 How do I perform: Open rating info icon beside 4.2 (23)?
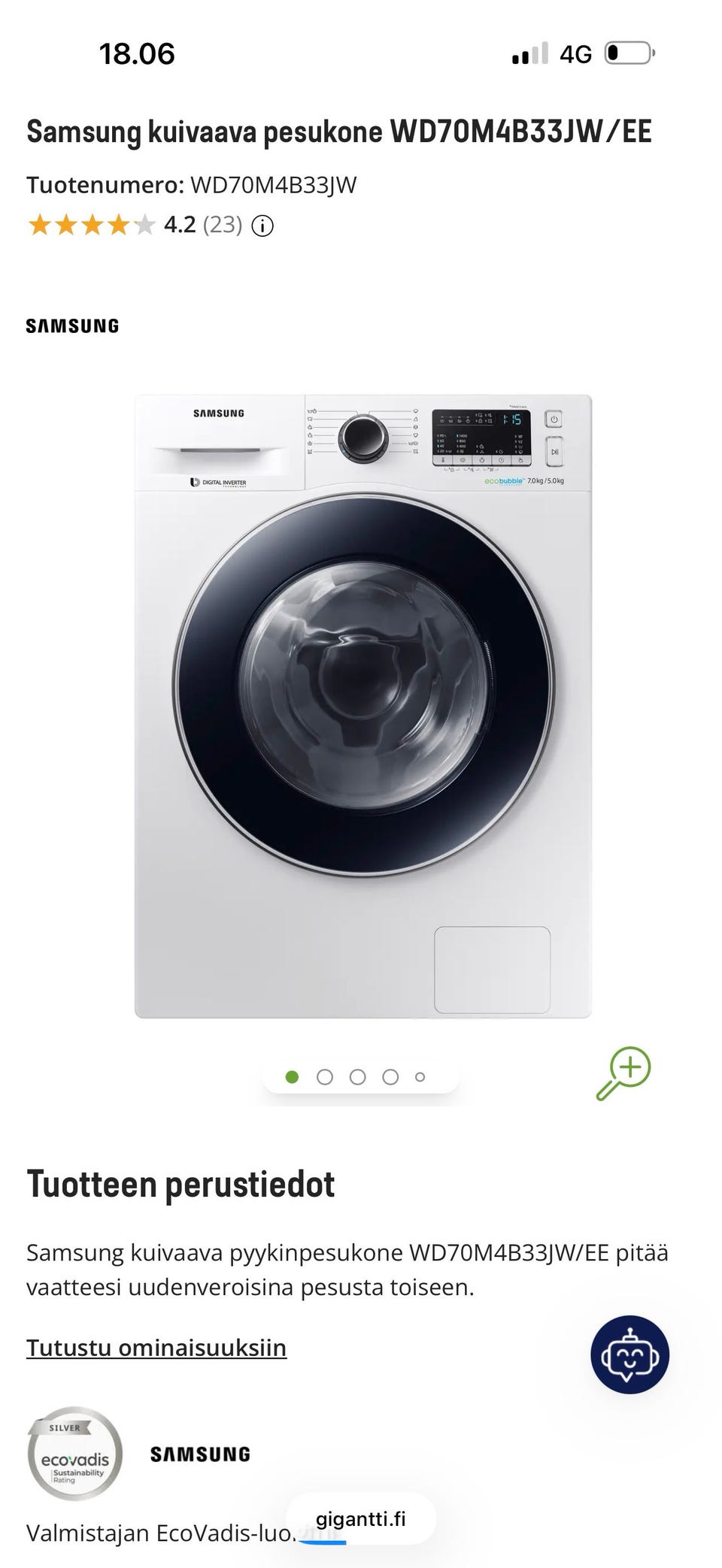tap(262, 226)
